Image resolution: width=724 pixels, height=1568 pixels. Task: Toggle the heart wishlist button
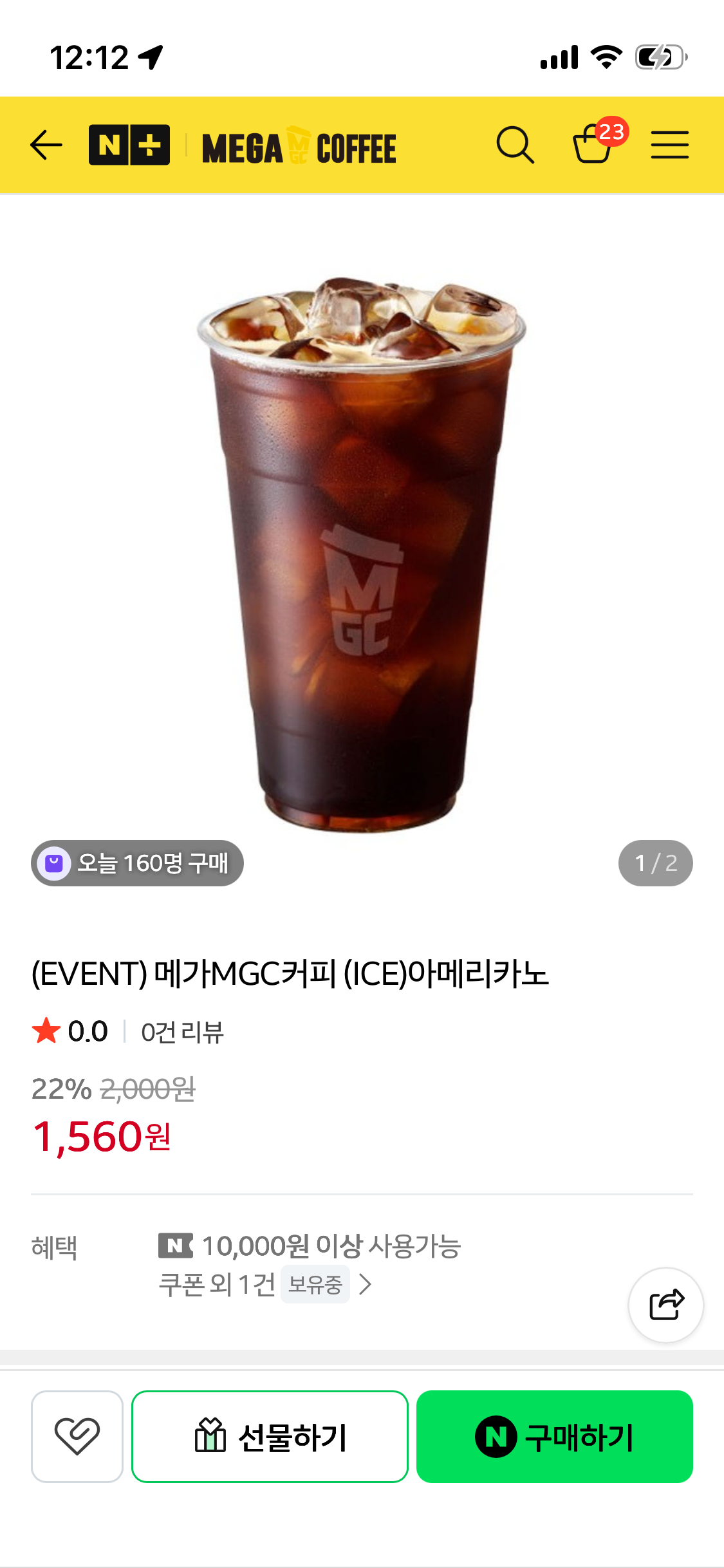click(77, 1435)
